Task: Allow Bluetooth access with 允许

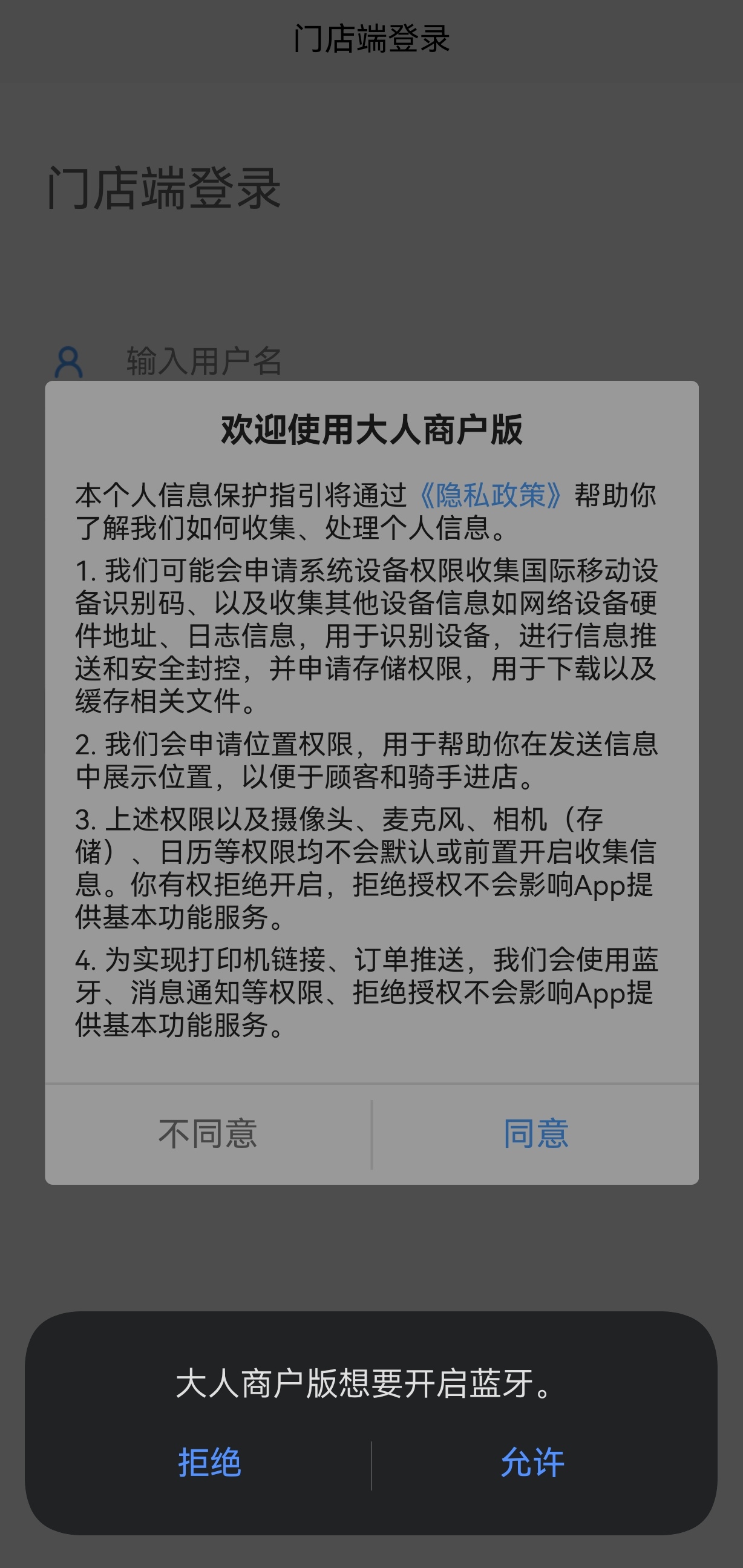Action: [532, 1463]
